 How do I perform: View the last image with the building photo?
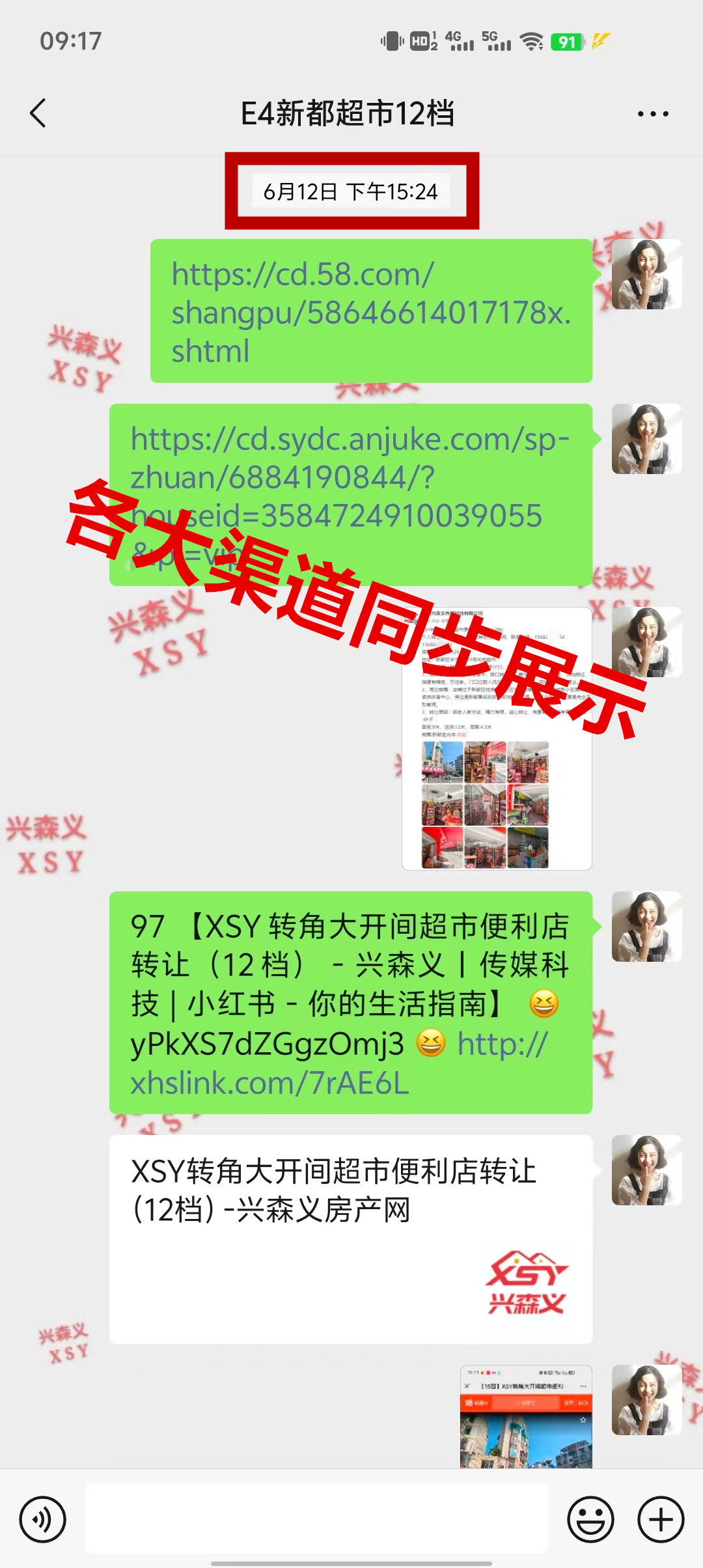click(526, 1417)
